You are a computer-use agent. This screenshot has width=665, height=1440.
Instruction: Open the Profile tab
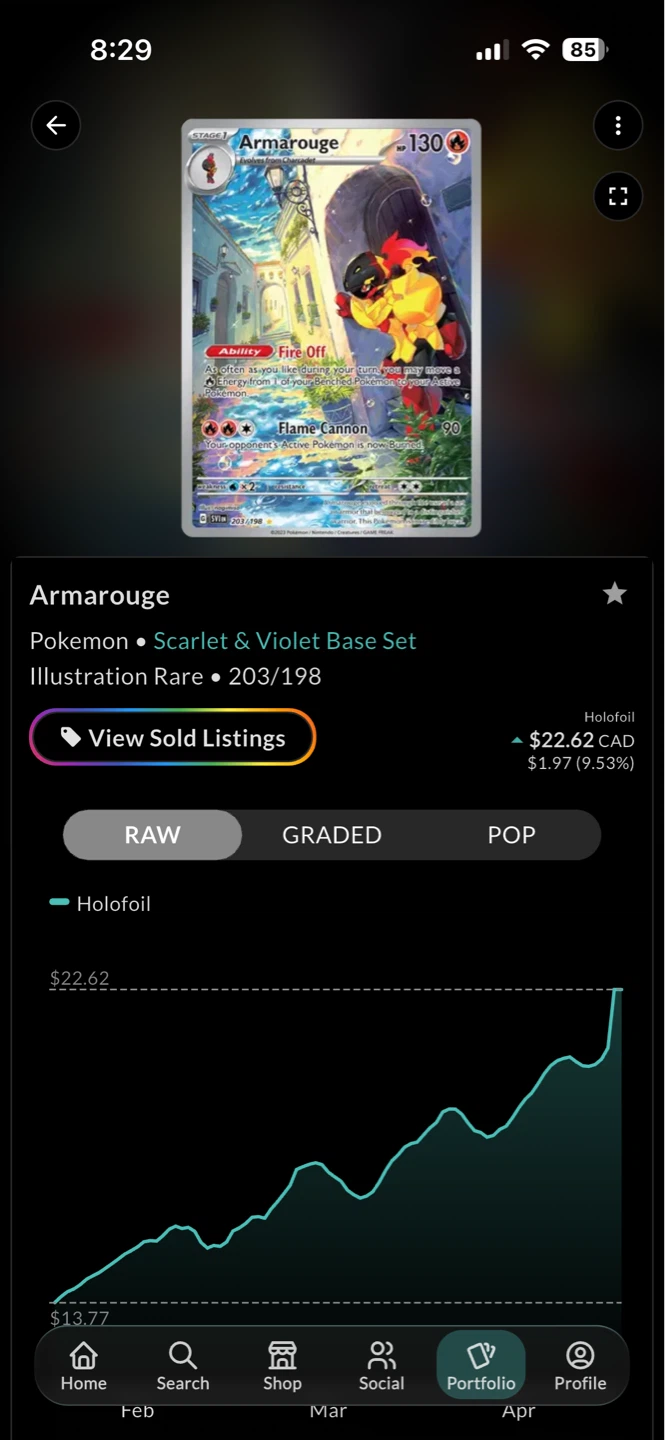pyautogui.click(x=580, y=1367)
